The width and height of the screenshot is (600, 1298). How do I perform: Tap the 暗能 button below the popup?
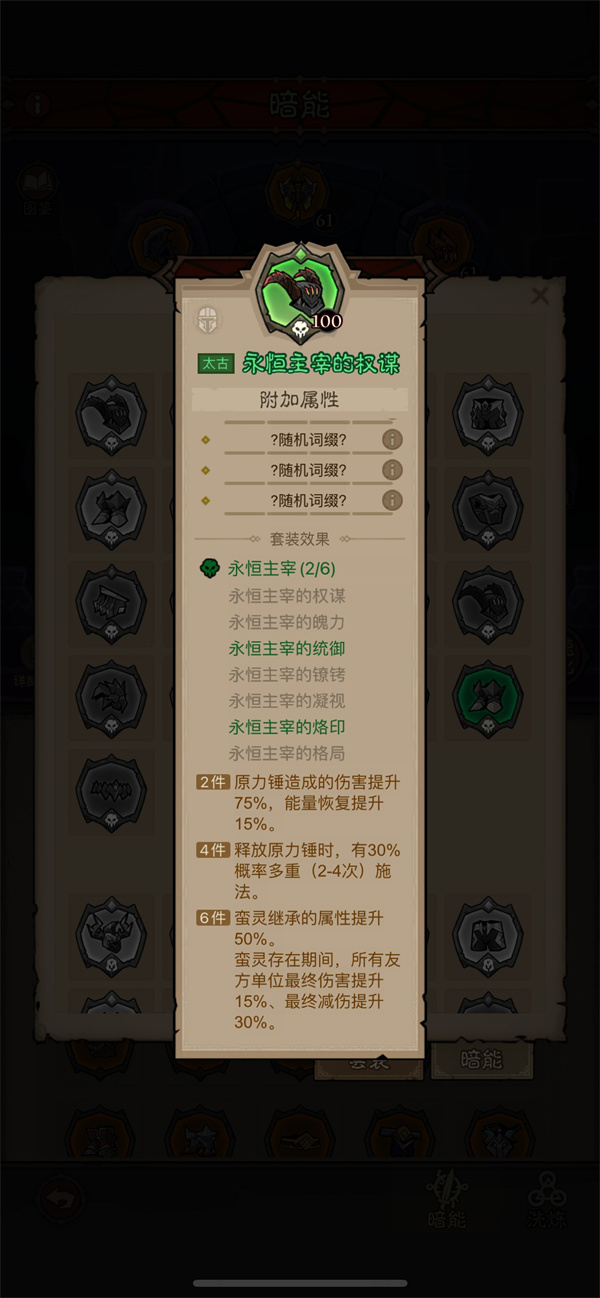point(480,1061)
